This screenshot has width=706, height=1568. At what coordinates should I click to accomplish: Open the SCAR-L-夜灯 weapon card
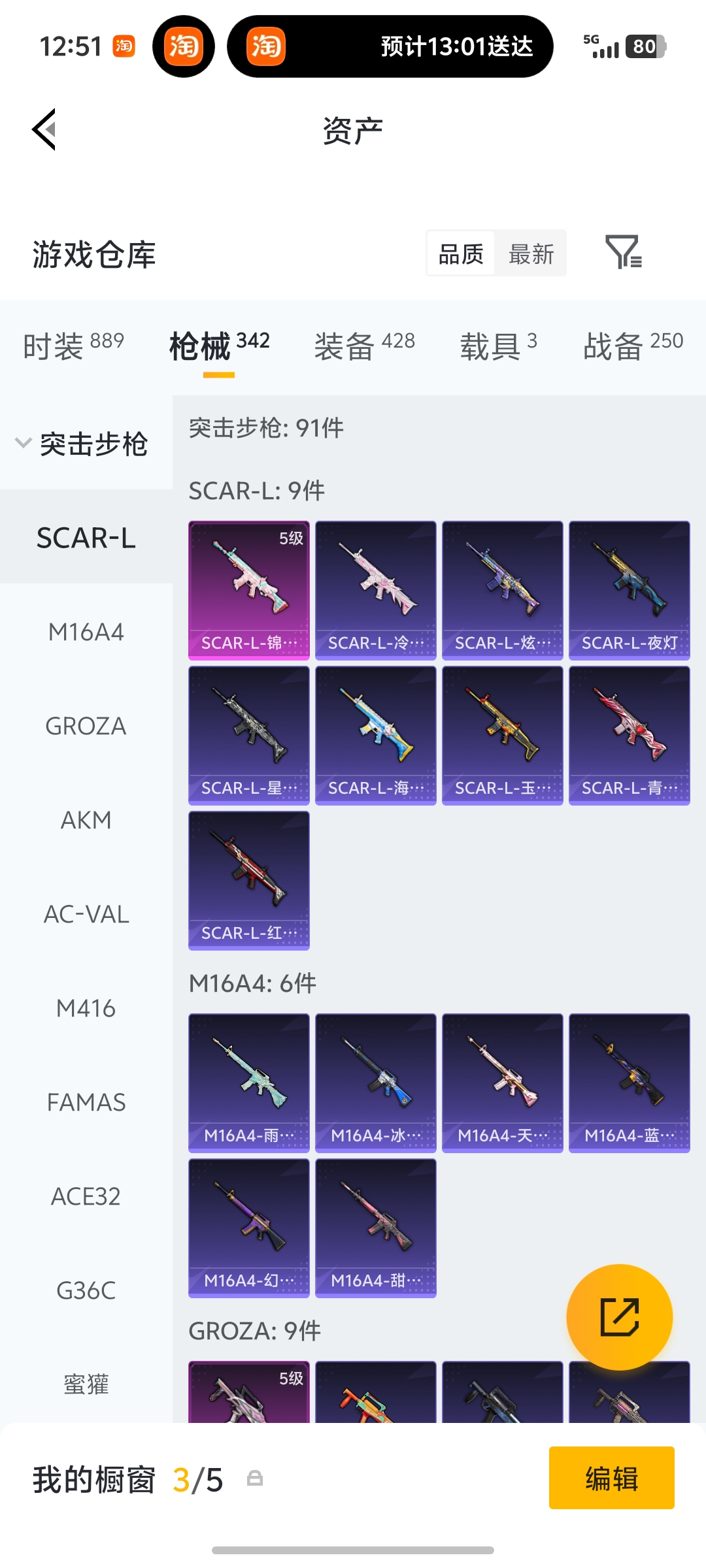click(x=629, y=588)
